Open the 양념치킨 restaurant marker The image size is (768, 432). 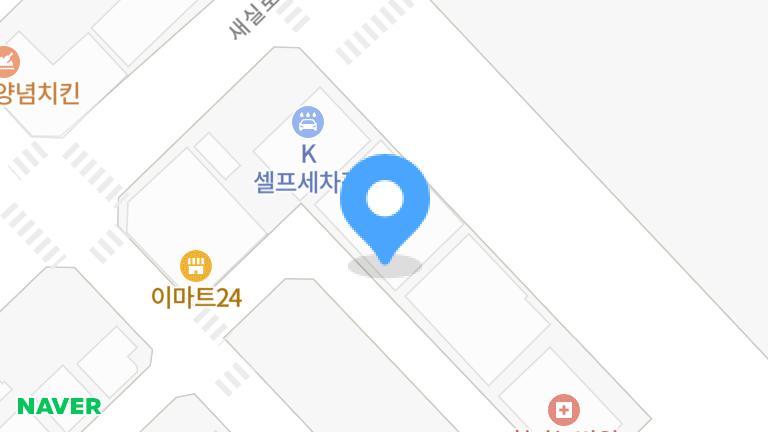pos(6,61)
